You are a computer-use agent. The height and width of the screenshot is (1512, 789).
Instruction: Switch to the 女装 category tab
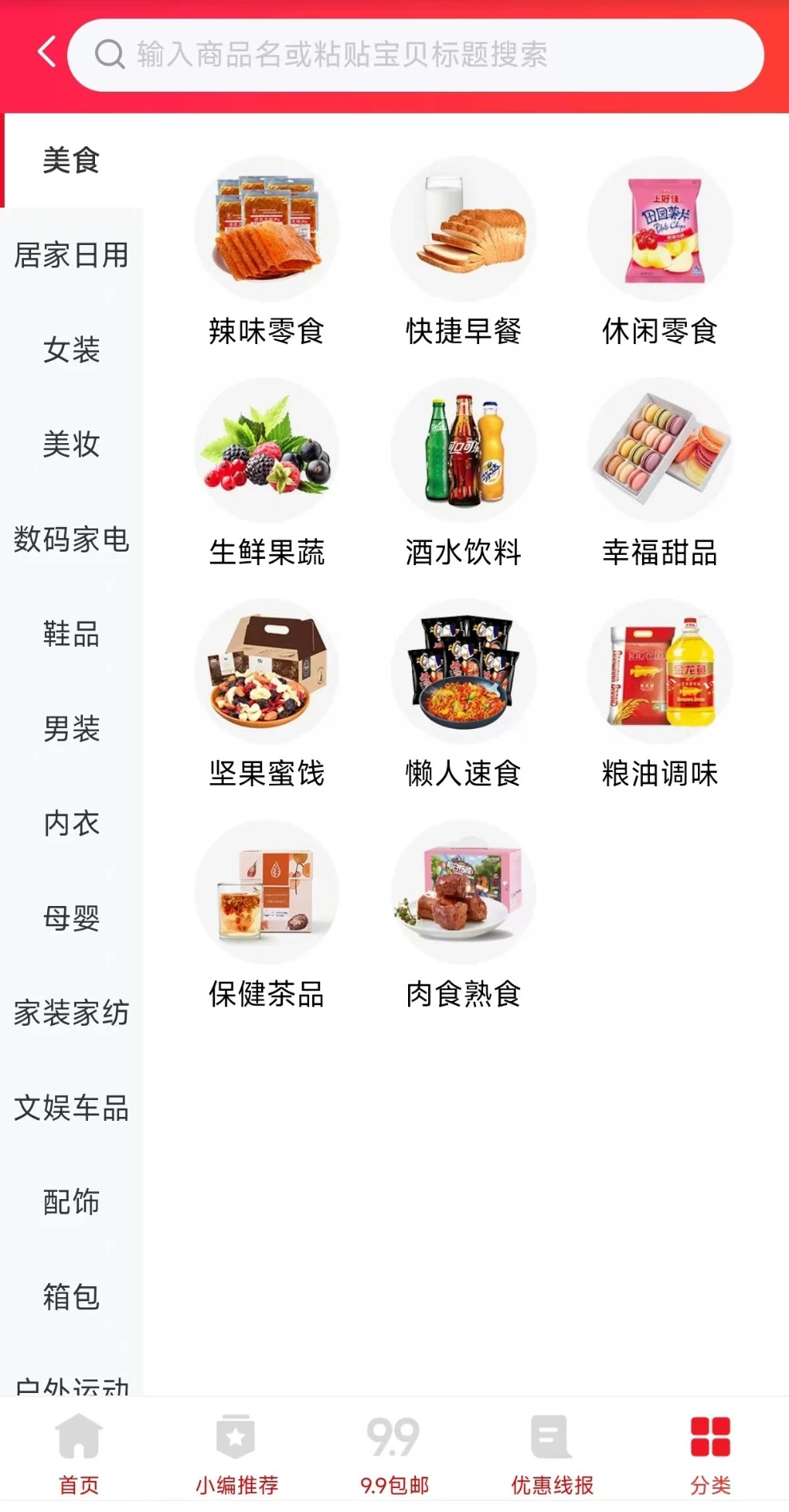click(x=73, y=351)
